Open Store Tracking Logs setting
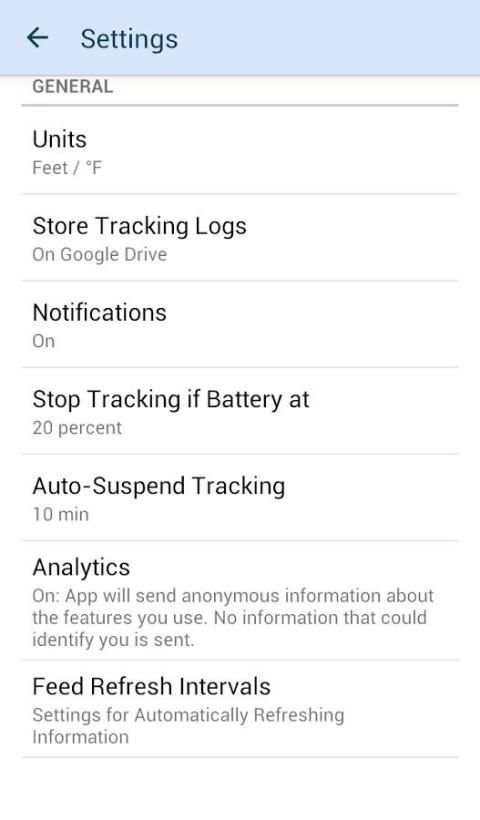The image size is (480, 820). (240, 237)
